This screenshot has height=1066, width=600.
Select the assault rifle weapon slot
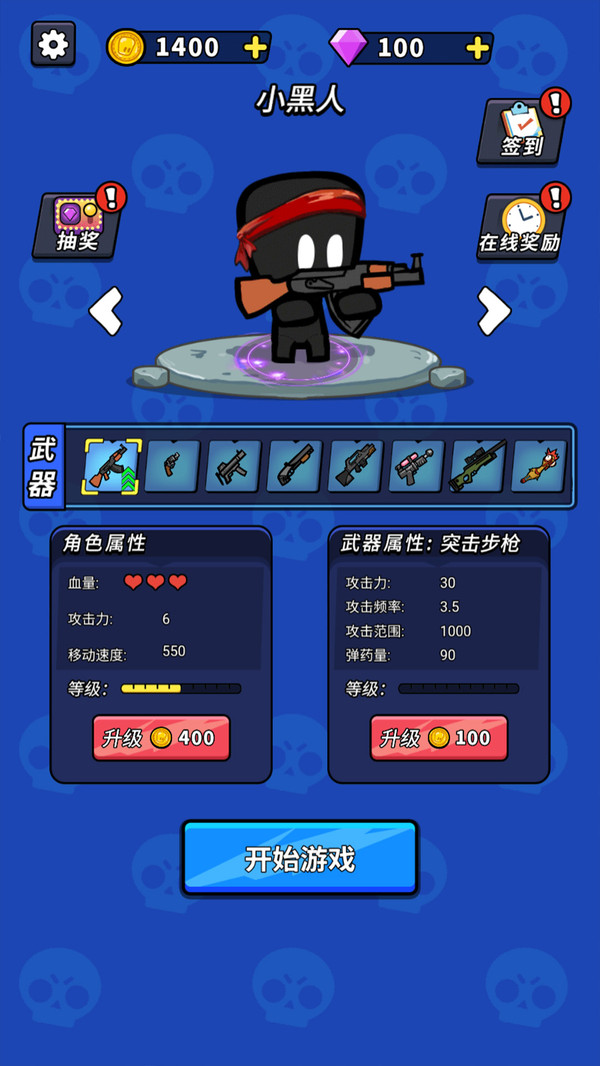click(112, 467)
